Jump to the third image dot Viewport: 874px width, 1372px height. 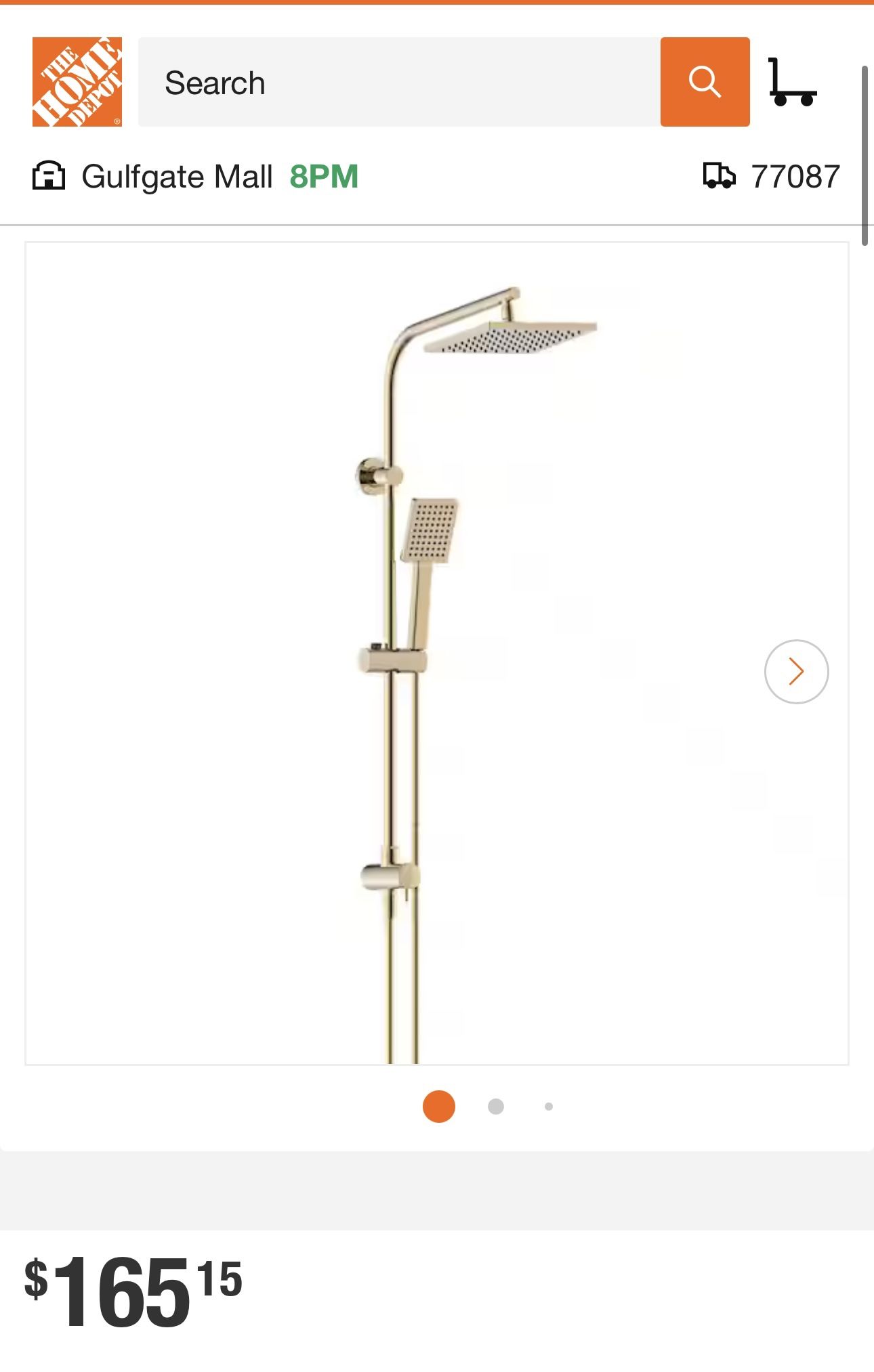549,1106
